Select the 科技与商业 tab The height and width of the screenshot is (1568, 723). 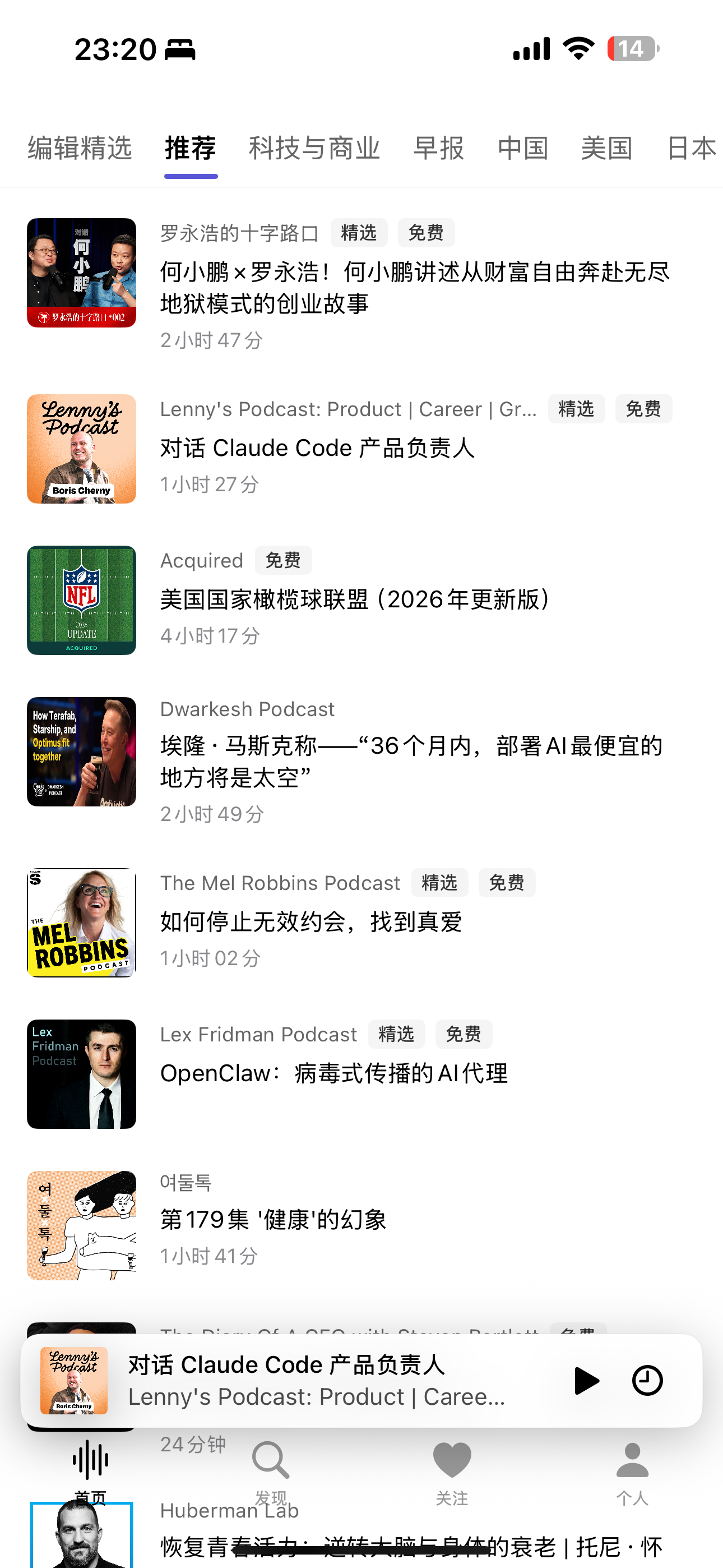(314, 149)
